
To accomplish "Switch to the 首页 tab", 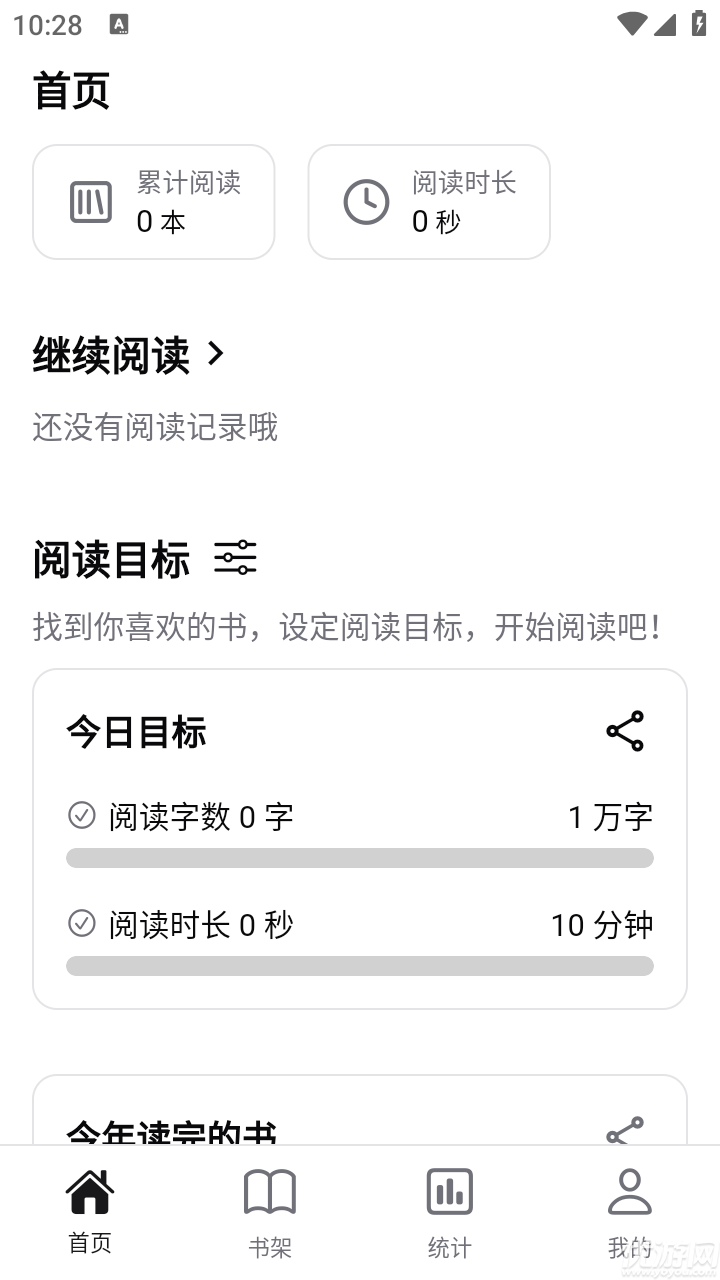I will coord(90,1210).
